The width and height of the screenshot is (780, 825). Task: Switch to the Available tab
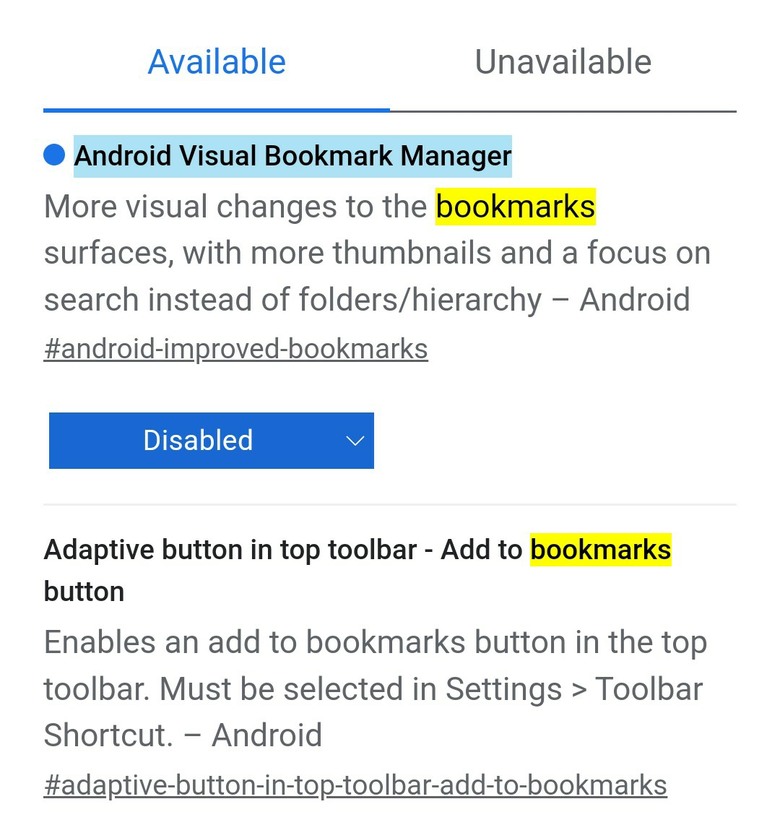[217, 62]
